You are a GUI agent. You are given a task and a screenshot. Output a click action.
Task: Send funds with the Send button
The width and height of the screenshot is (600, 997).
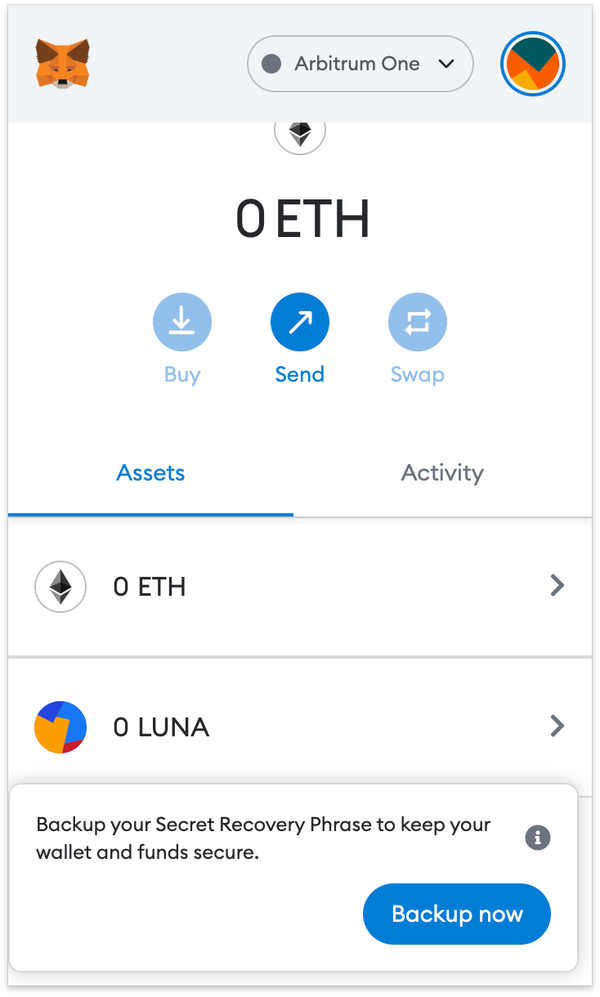coord(300,323)
